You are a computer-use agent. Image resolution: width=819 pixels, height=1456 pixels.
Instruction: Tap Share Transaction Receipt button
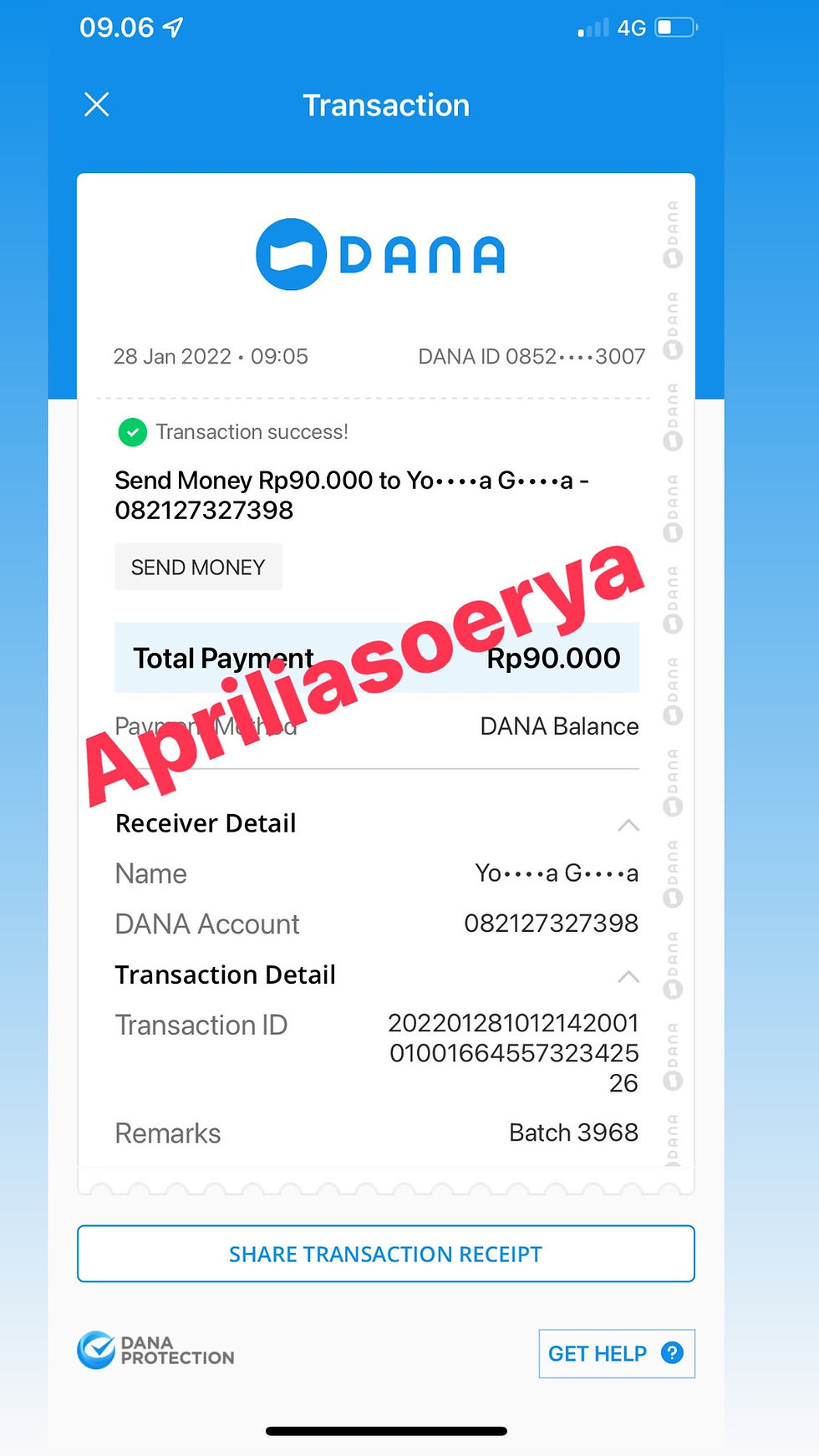pyautogui.click(x=386, y=1253)
